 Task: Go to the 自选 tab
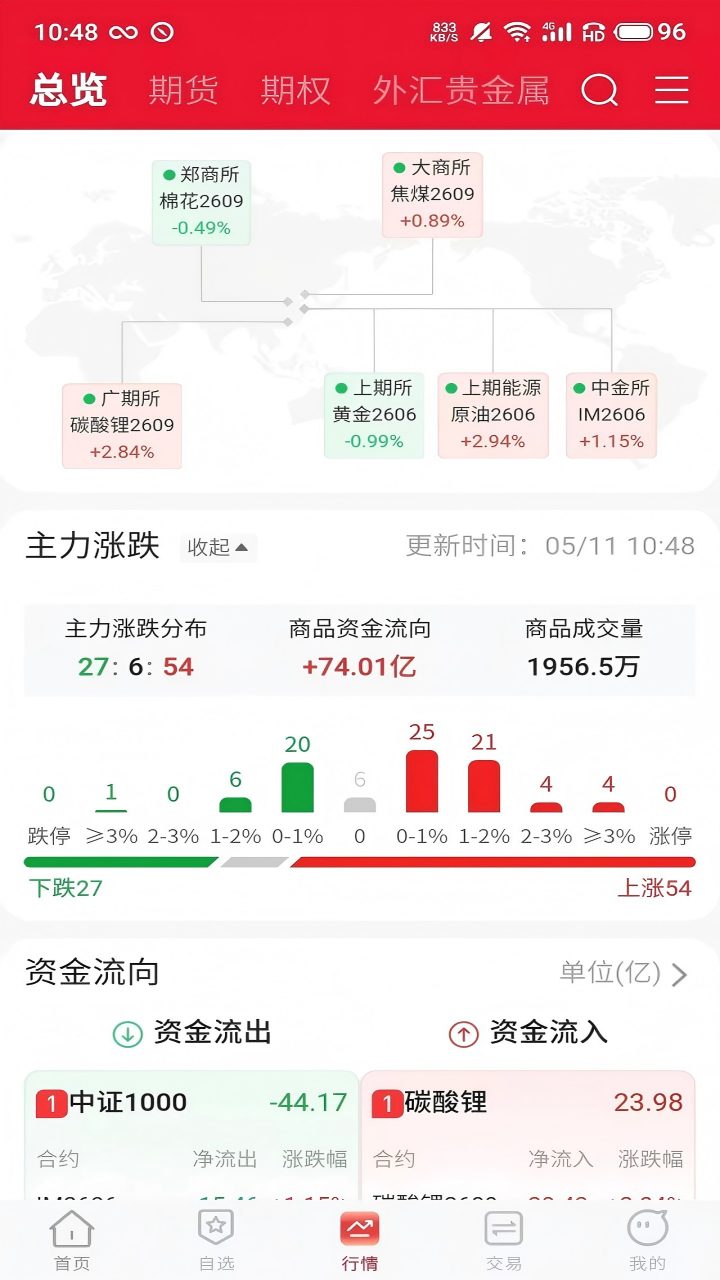click(x=216, y=1241)
